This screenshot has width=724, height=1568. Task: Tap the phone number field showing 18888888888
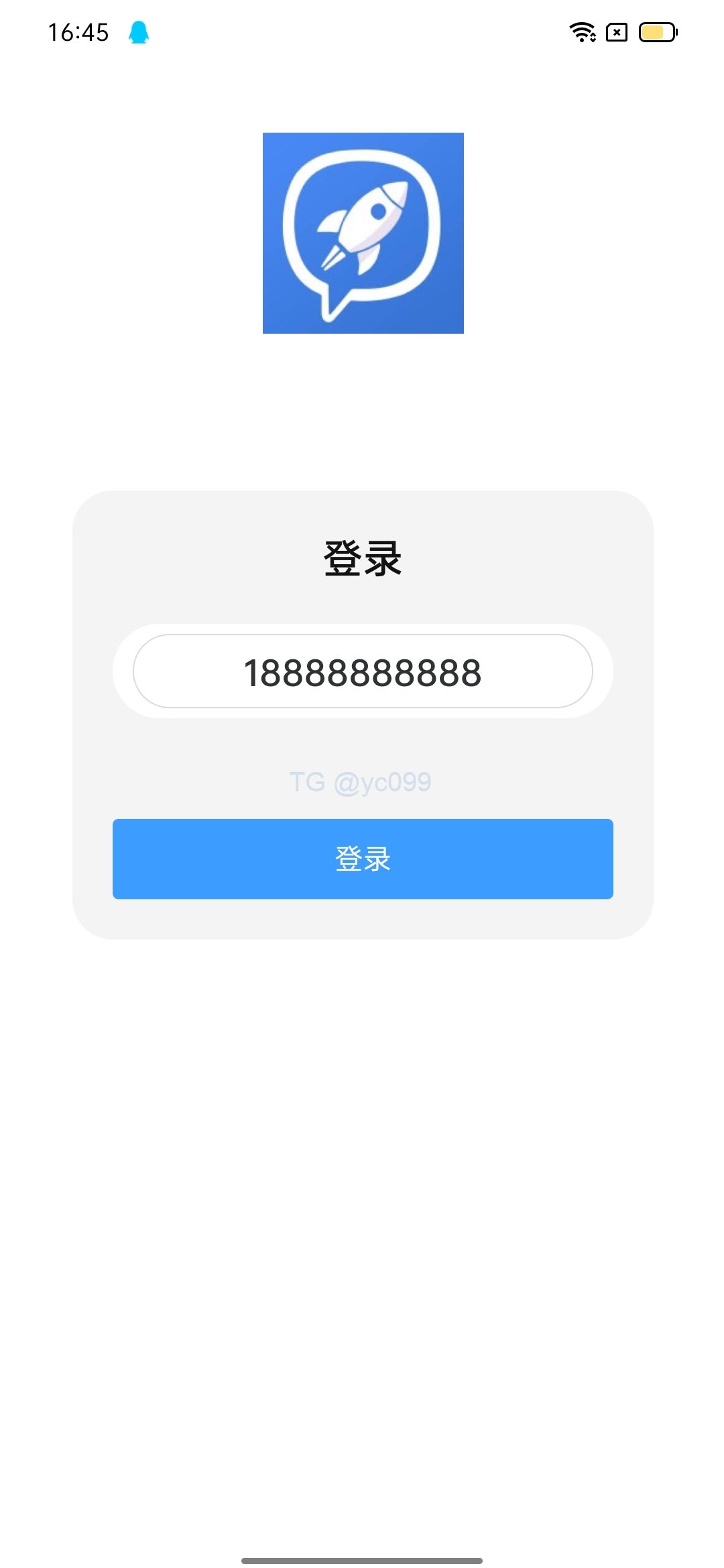[x=363, y=671]
